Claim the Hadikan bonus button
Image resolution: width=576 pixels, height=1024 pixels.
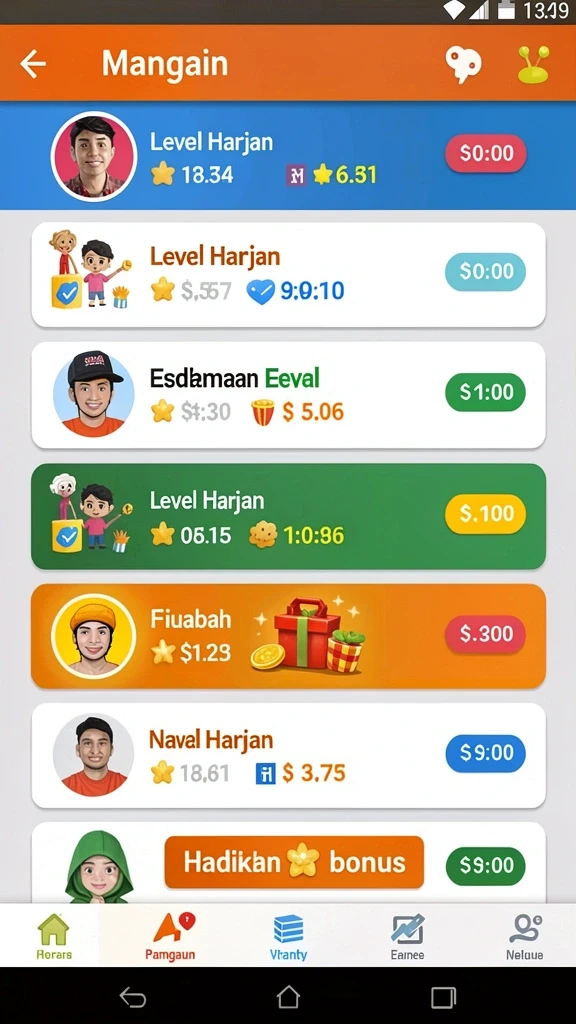point(294,862)
